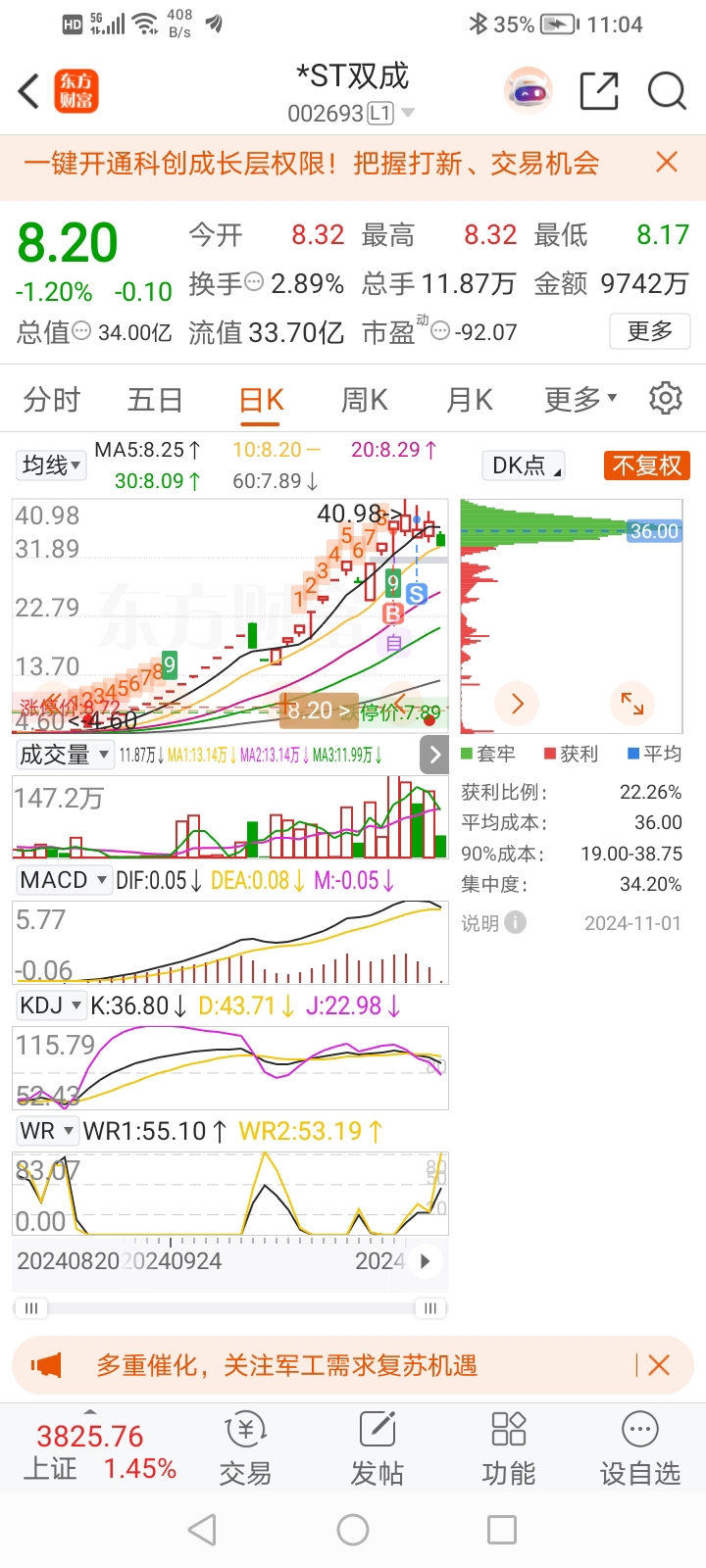Open the robot assistant avatar
Viewport: 706px width, 1568px height.
click(529, 91)
